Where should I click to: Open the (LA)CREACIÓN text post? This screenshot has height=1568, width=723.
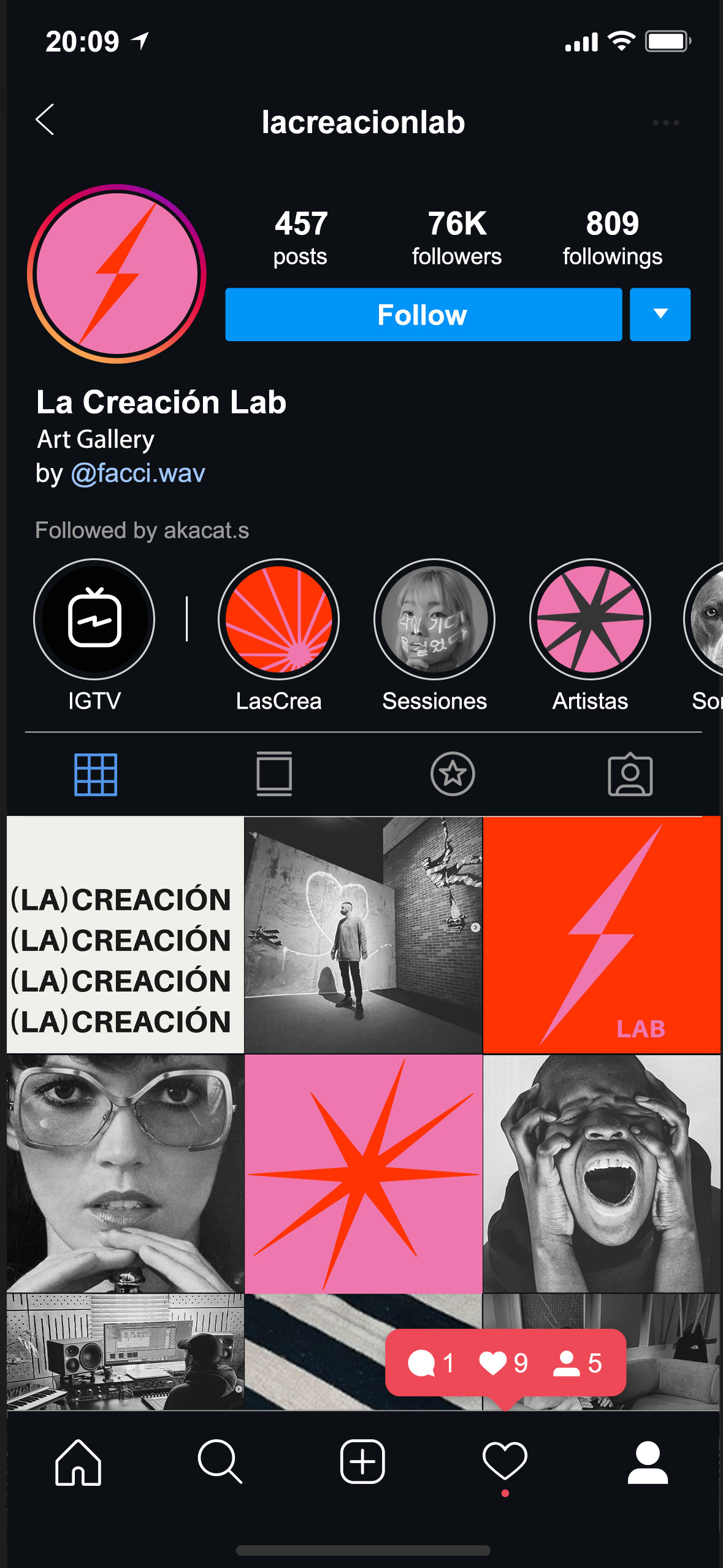(125, 935)
